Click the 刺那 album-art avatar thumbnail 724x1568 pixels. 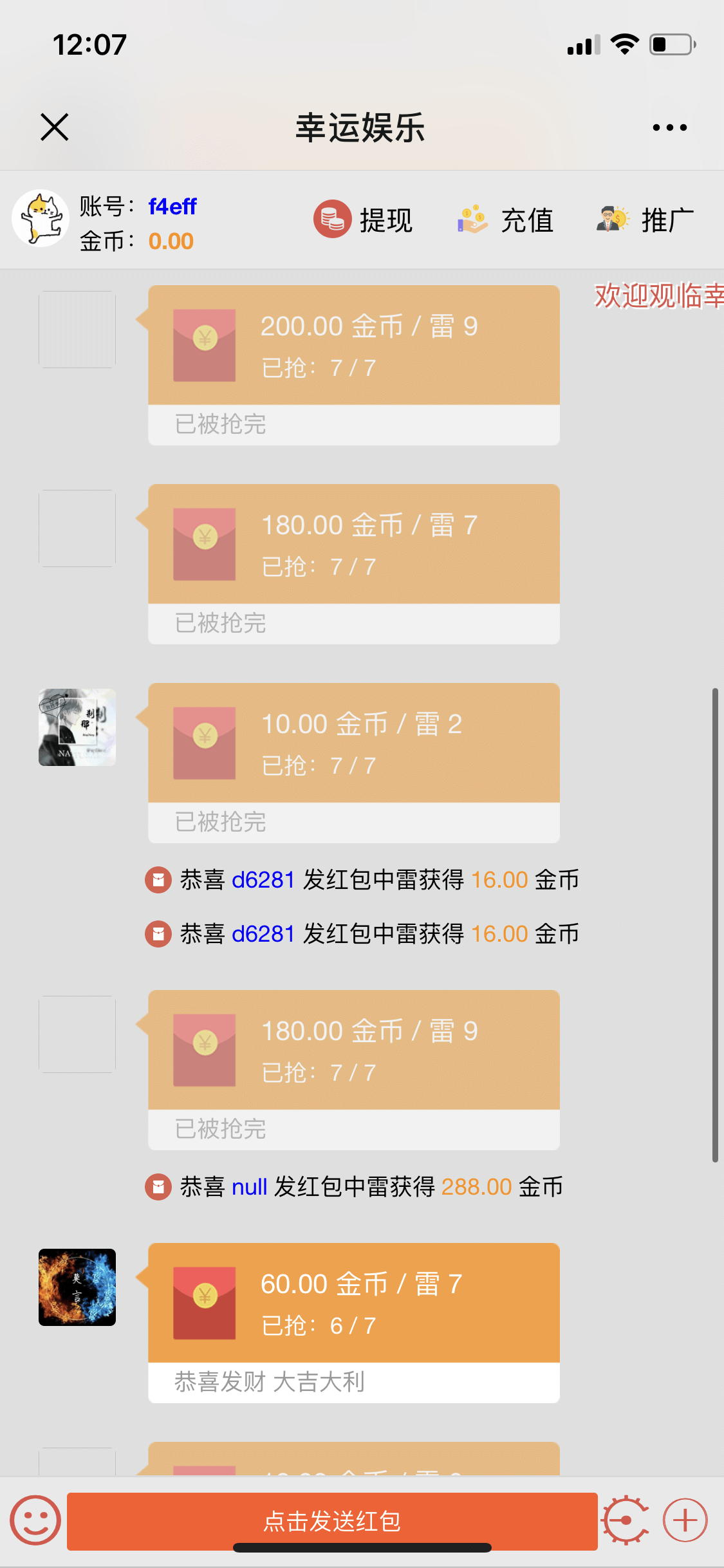click(77, 727)
